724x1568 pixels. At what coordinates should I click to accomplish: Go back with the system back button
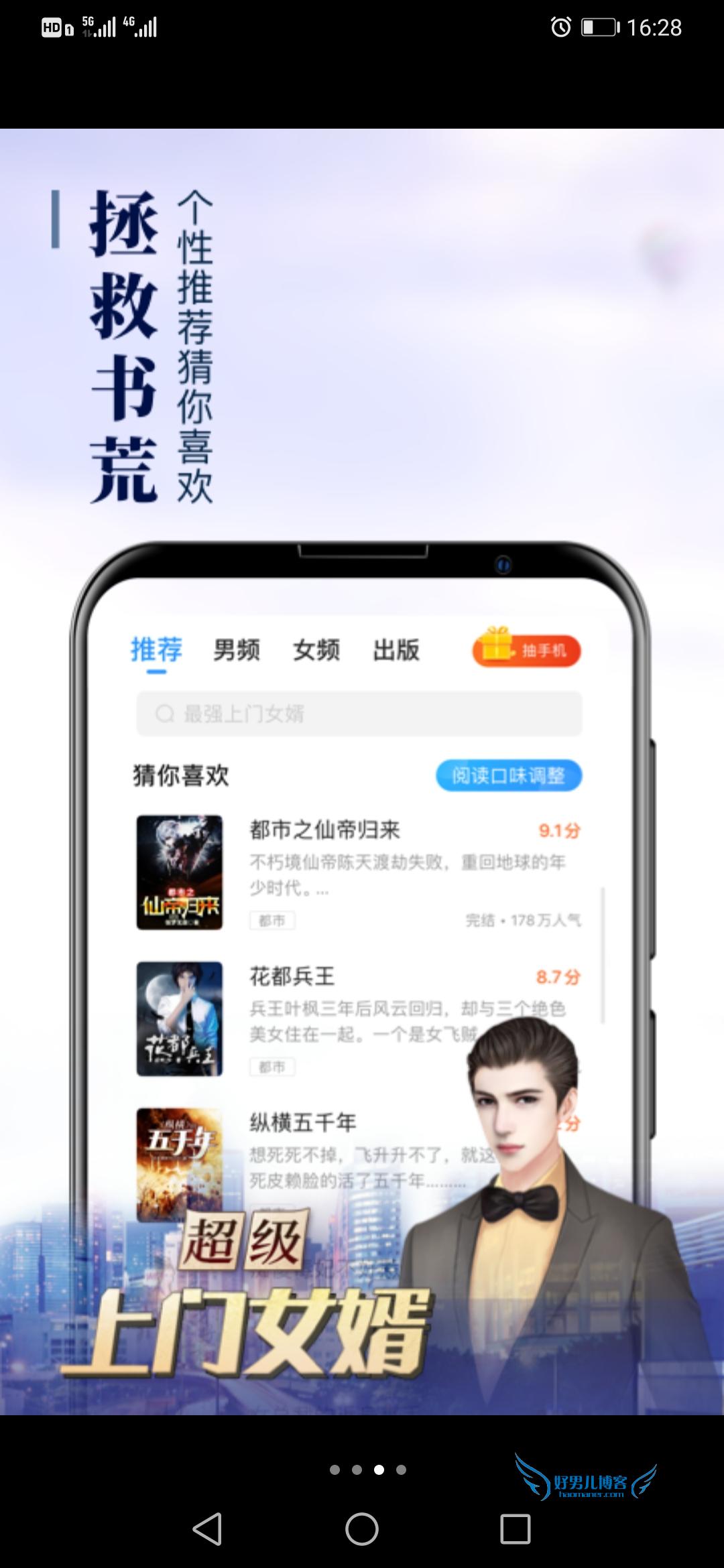(207, 1528)
